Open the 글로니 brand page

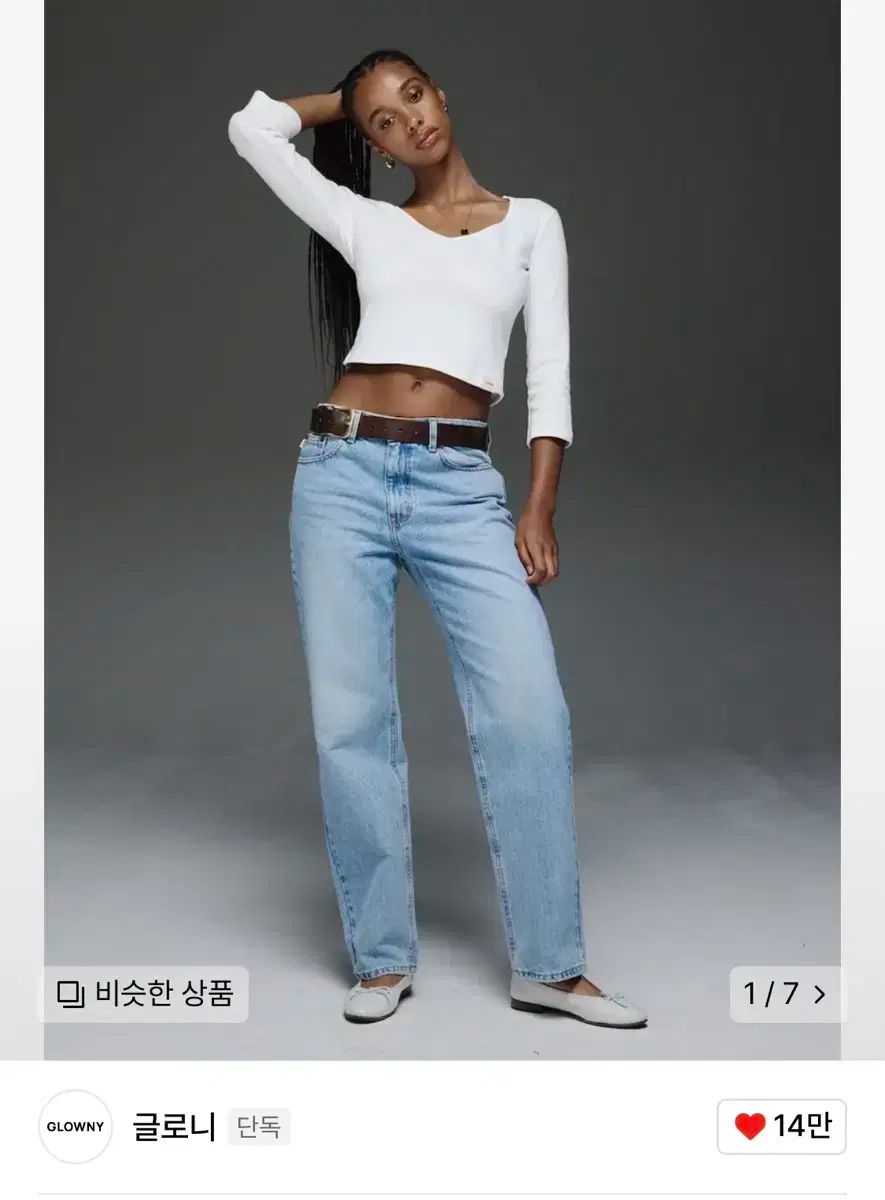(x=174, y=1127)
